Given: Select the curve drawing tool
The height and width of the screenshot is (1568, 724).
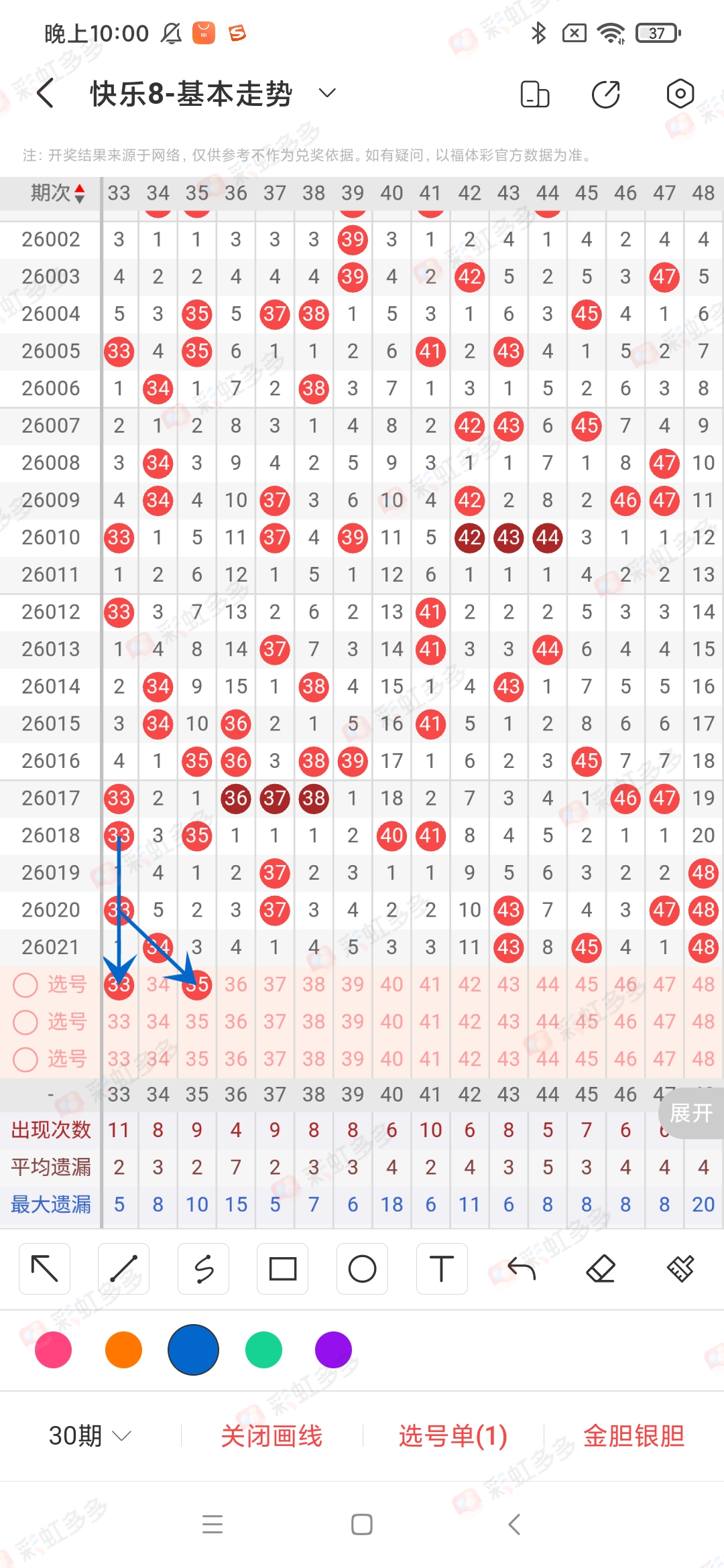Looking at the screenshot, I should [x=203, y=1268].
